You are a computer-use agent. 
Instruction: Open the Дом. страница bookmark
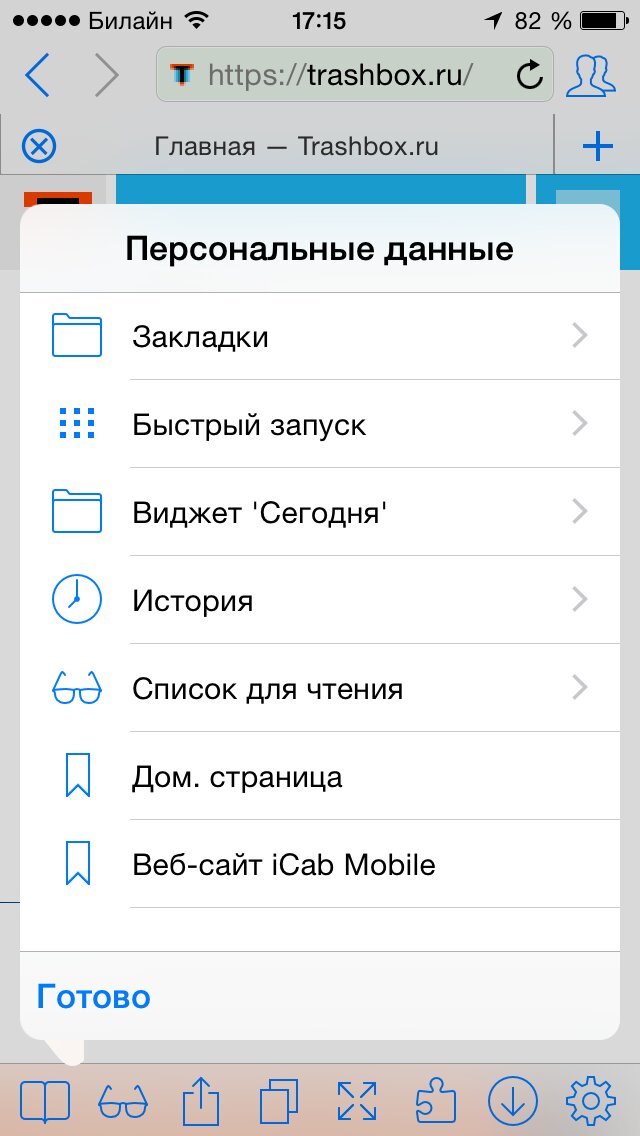320,777
